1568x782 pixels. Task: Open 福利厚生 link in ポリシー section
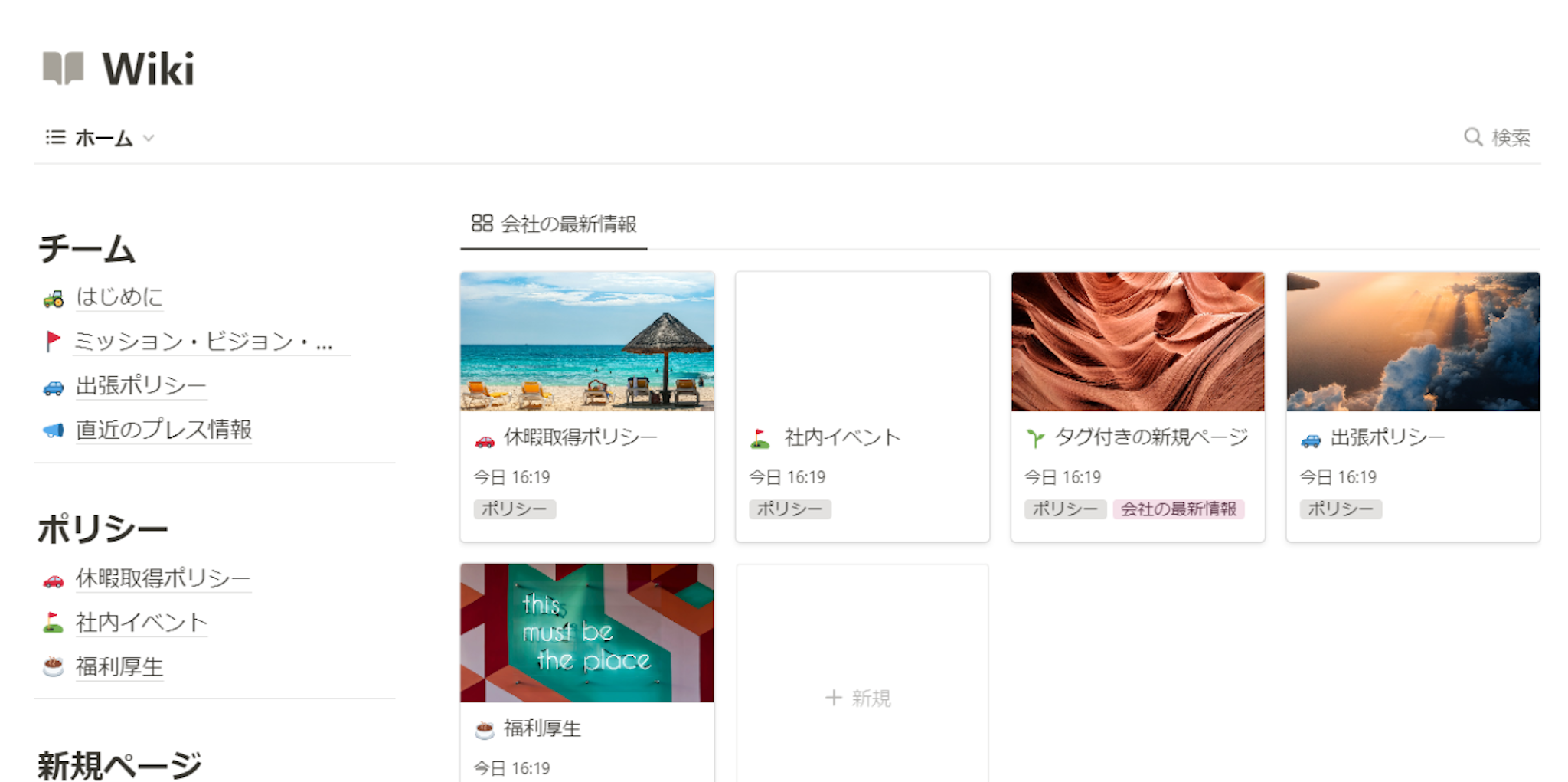coord(119,668)
